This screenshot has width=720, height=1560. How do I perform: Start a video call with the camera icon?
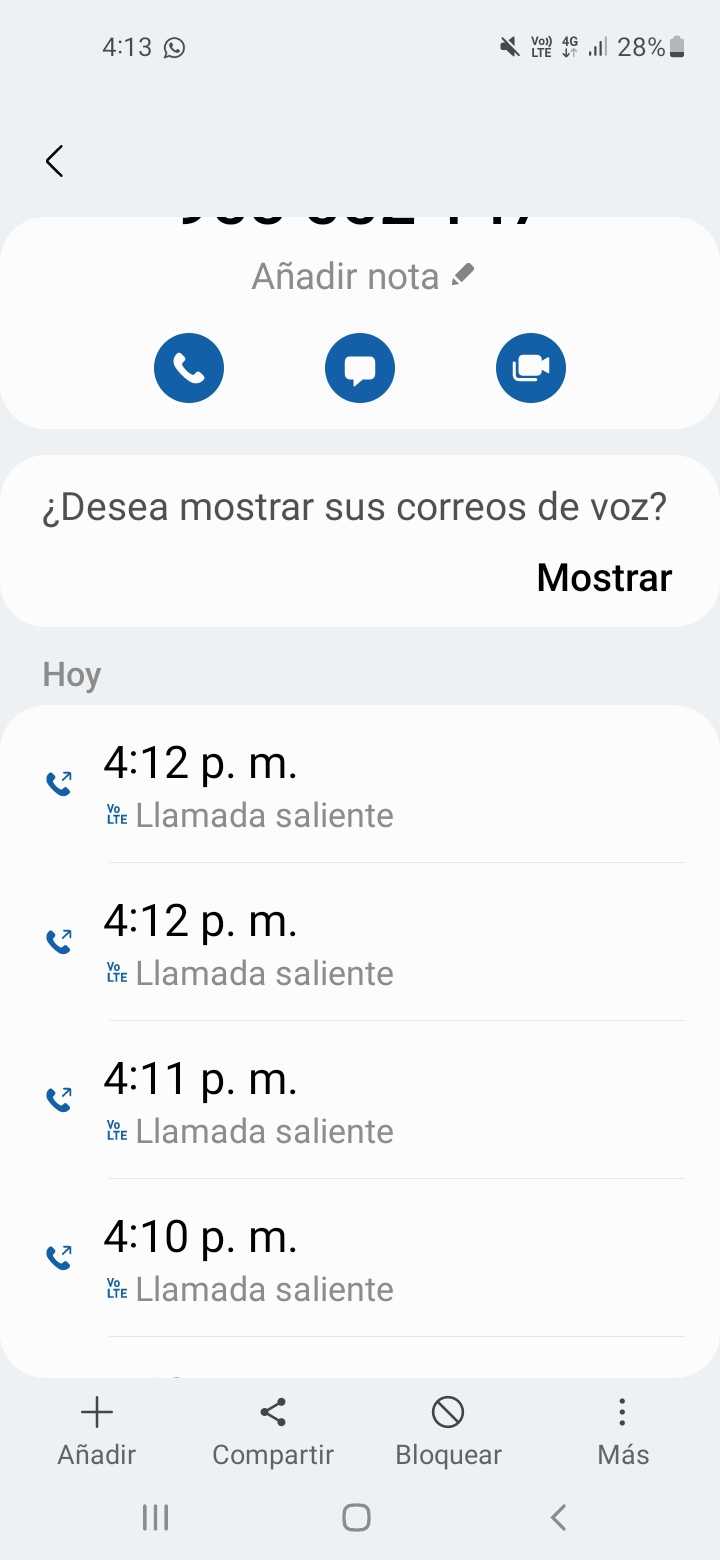point(531,368)
